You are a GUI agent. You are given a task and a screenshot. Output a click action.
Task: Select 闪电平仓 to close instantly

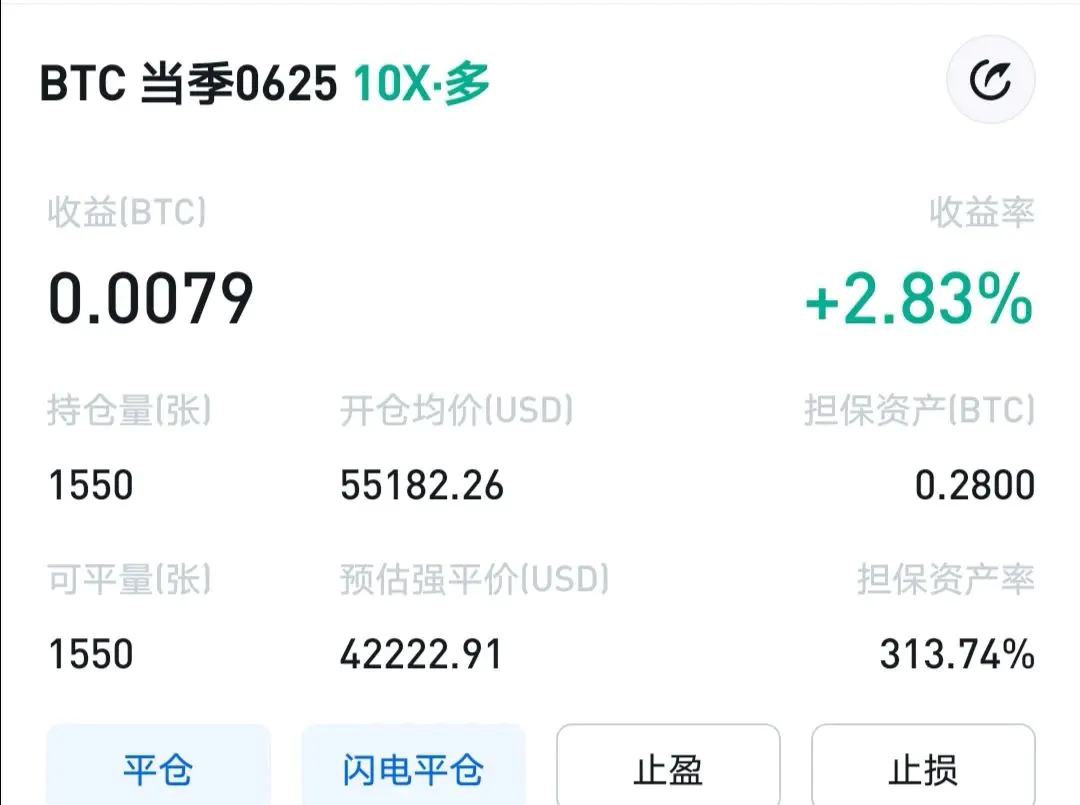pyautogui.click(x=413, y=768)
